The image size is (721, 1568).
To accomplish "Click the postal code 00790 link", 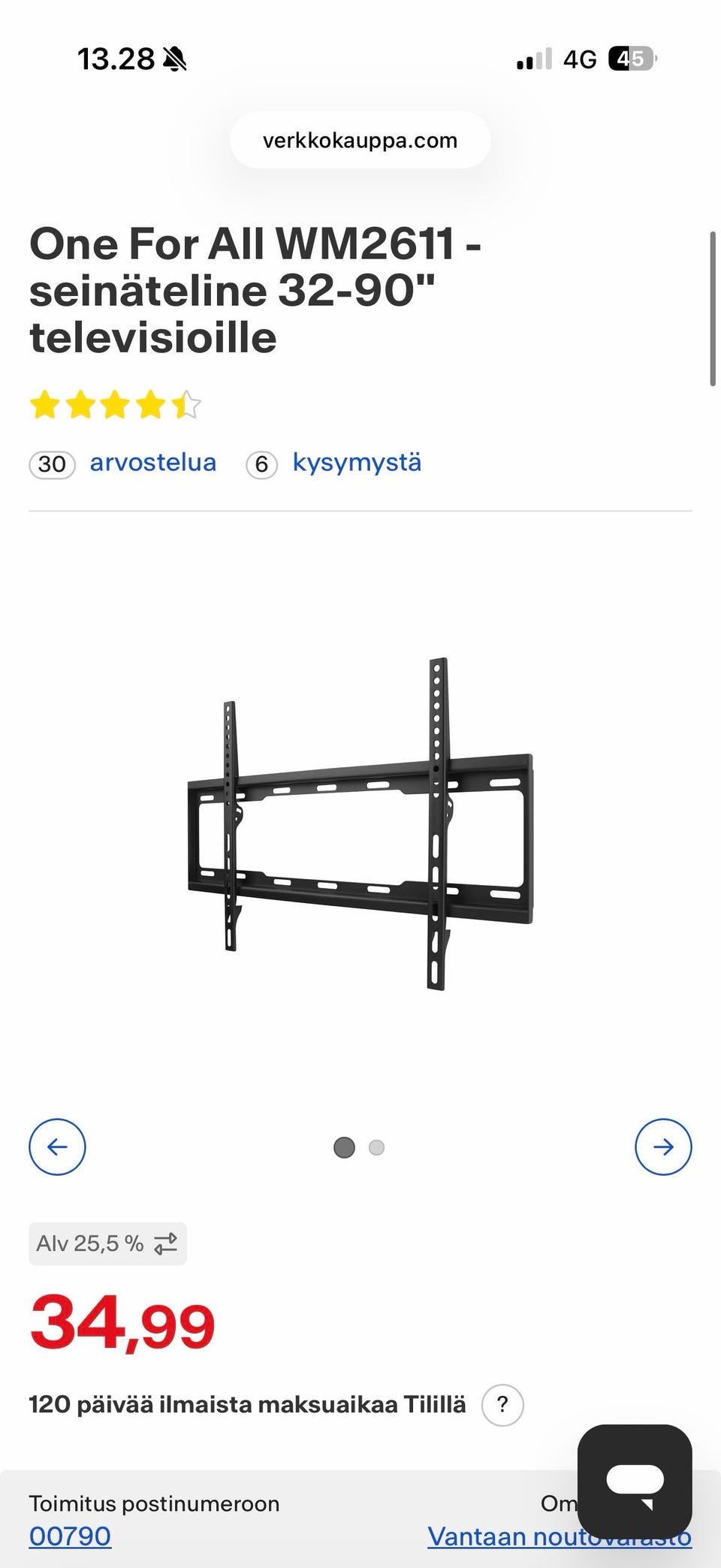I will tap(69, 1536).
